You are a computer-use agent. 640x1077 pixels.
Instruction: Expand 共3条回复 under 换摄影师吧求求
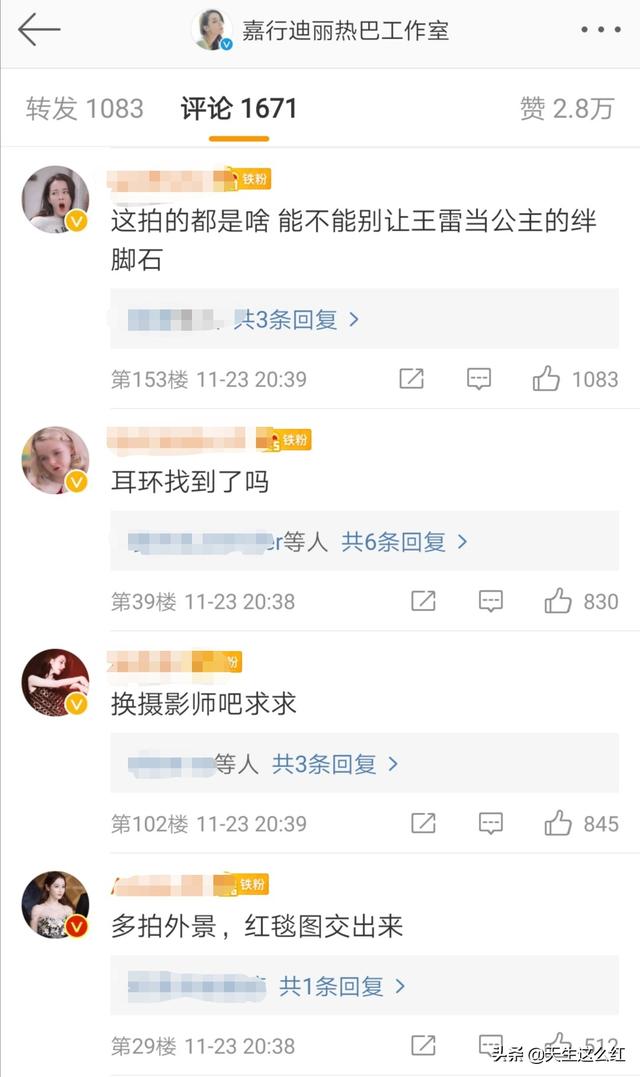point(335,765)
